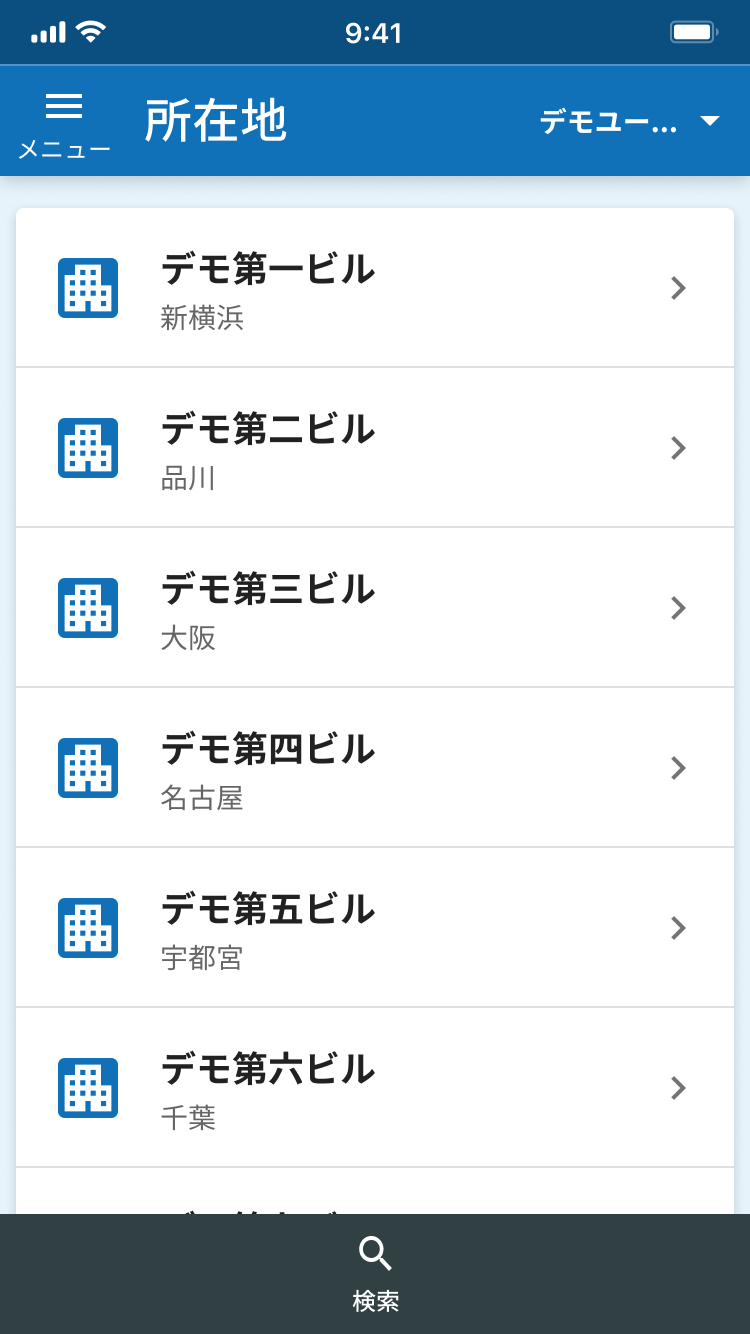This screenshot has width=750, height=1334.
Task: Select デモ第二ビル in 品川
Action: [x=374, y=448]
